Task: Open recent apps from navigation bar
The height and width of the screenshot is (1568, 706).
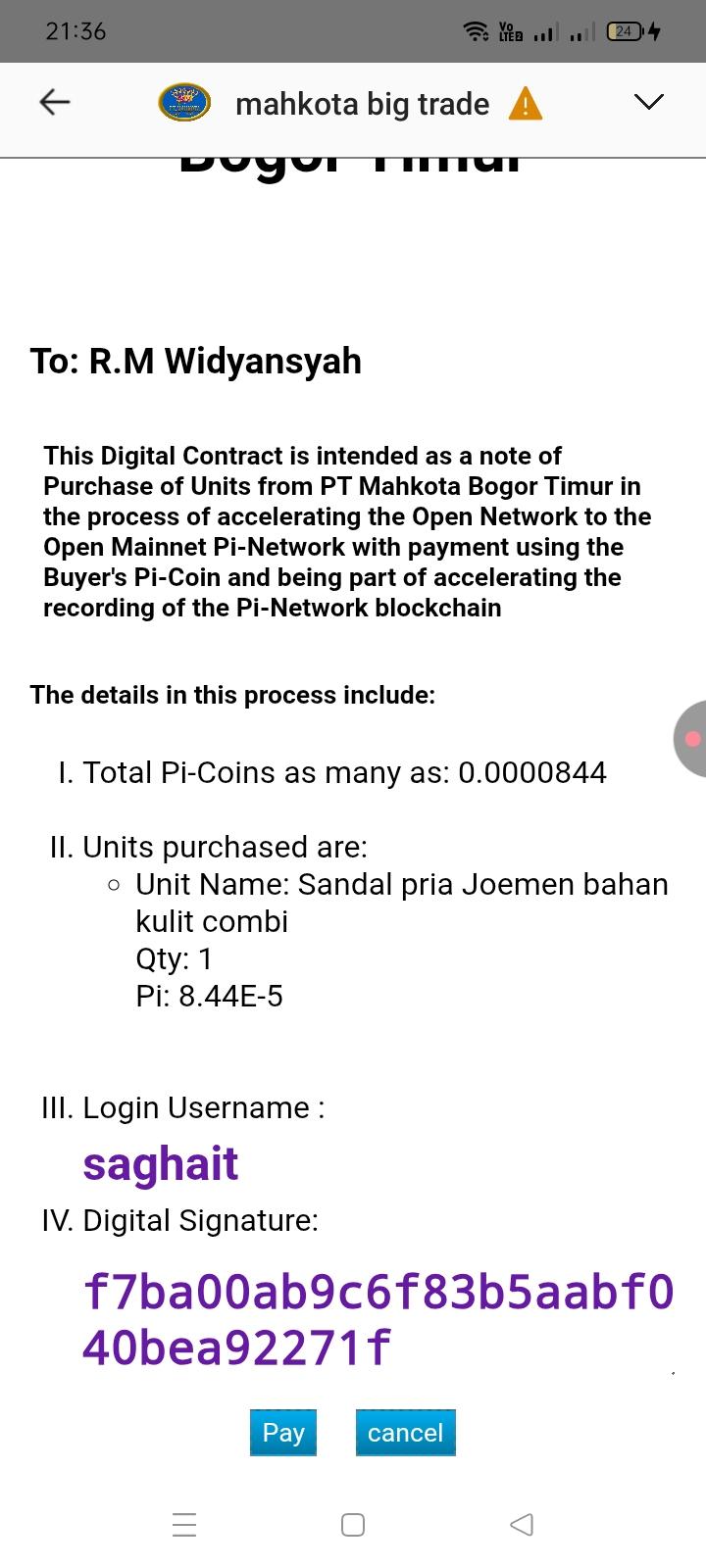Action: [x=184, y=1525]
